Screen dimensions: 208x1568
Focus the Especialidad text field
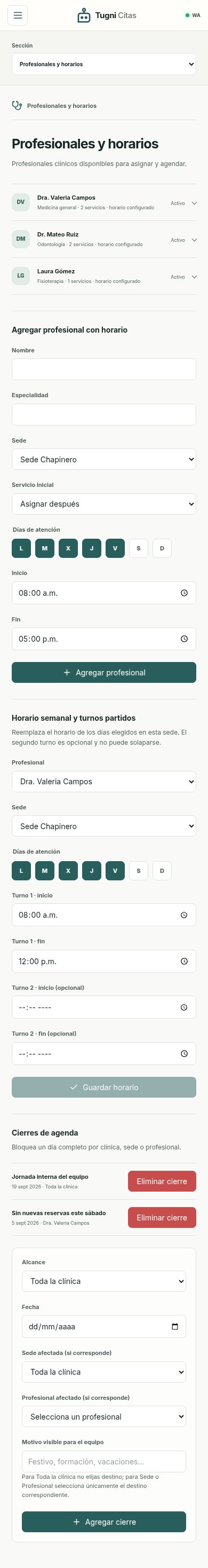(104, 414)
